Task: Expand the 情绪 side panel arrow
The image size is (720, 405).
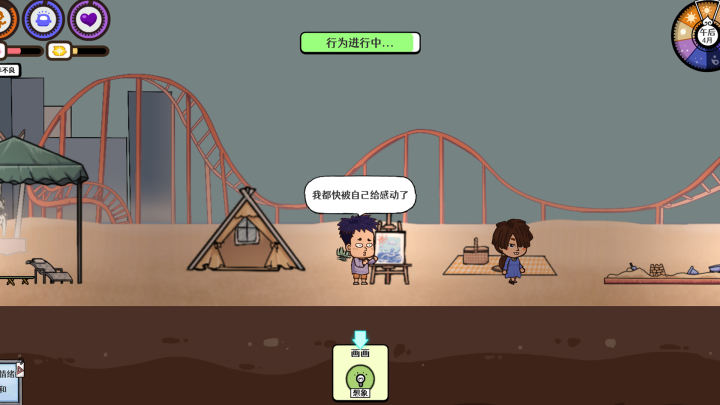Action: [x=19, y=369]
